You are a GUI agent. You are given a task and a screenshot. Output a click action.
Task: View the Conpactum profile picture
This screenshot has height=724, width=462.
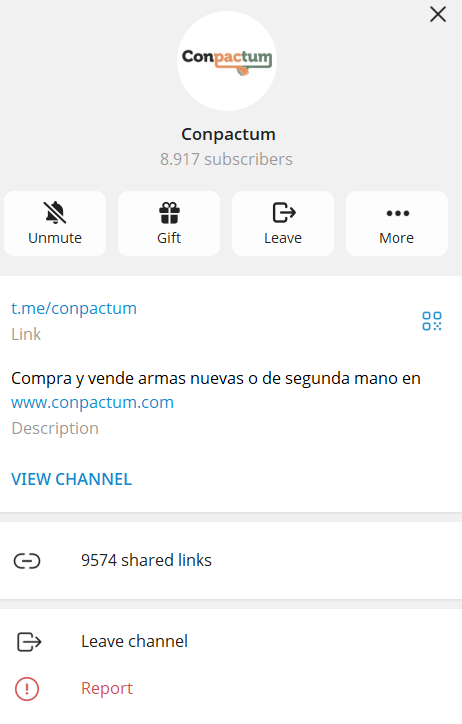tap(227, 61)
